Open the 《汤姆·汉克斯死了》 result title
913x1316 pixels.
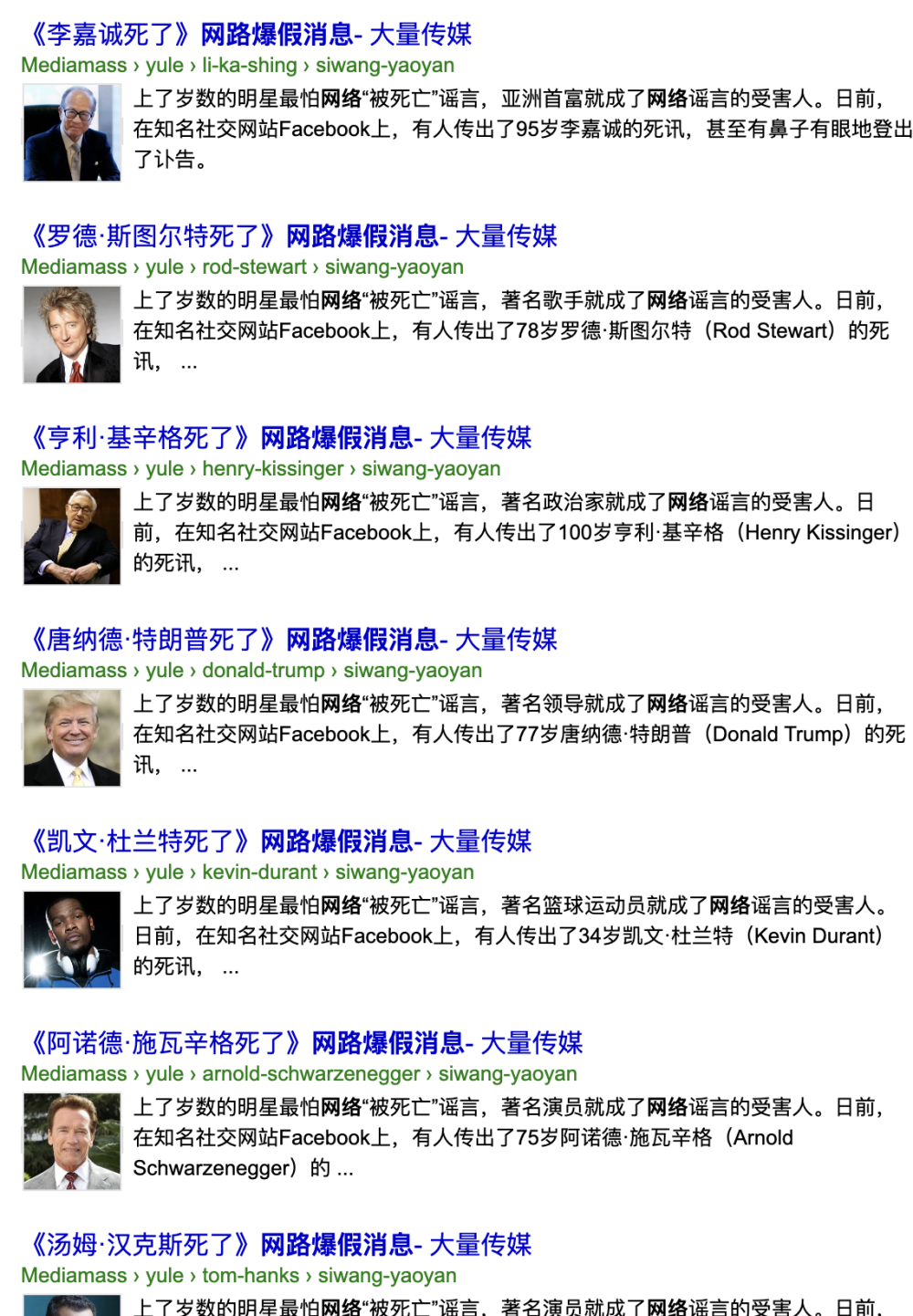point(277,1245)
